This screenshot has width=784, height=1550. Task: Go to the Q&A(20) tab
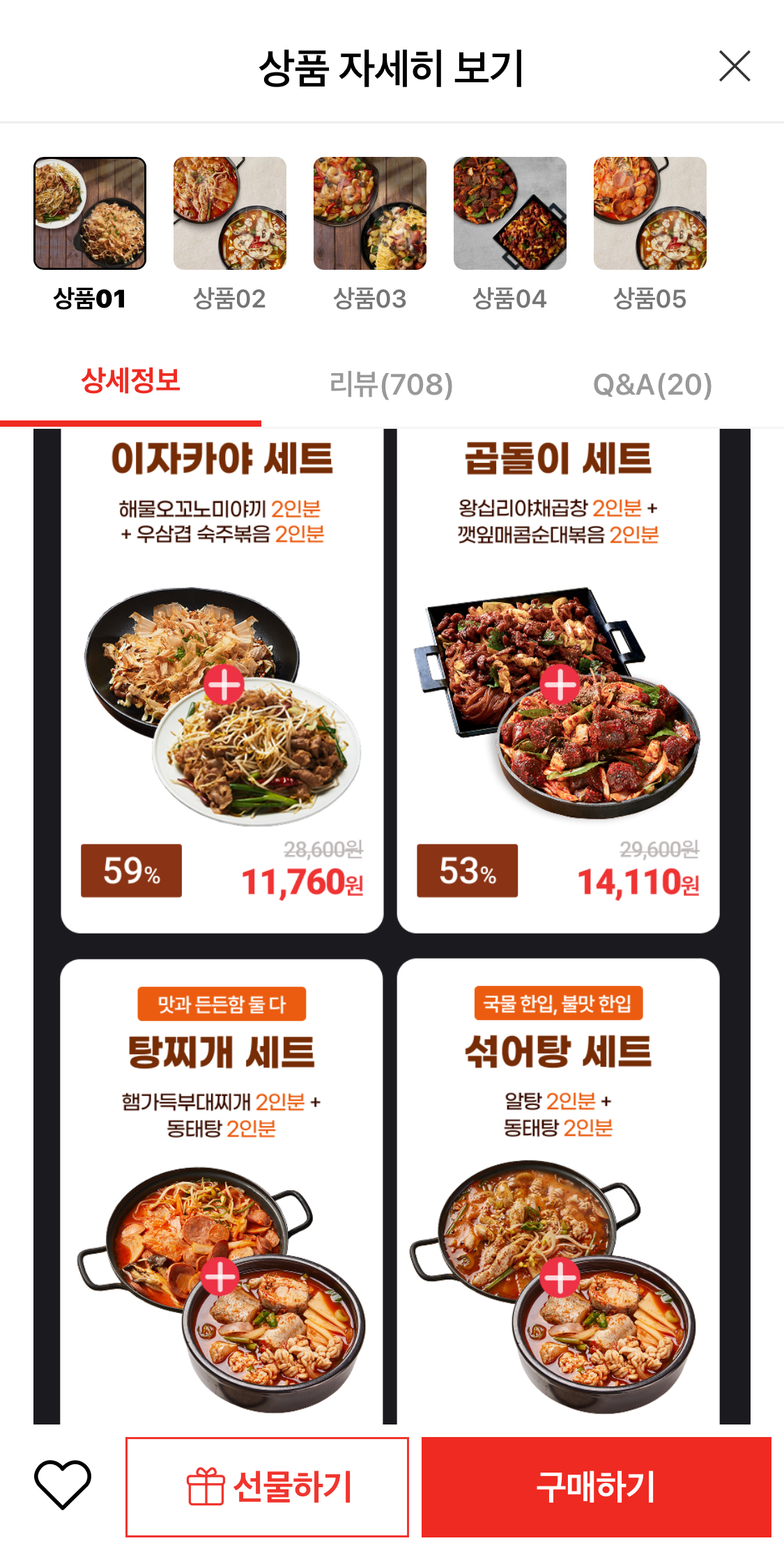653,384
